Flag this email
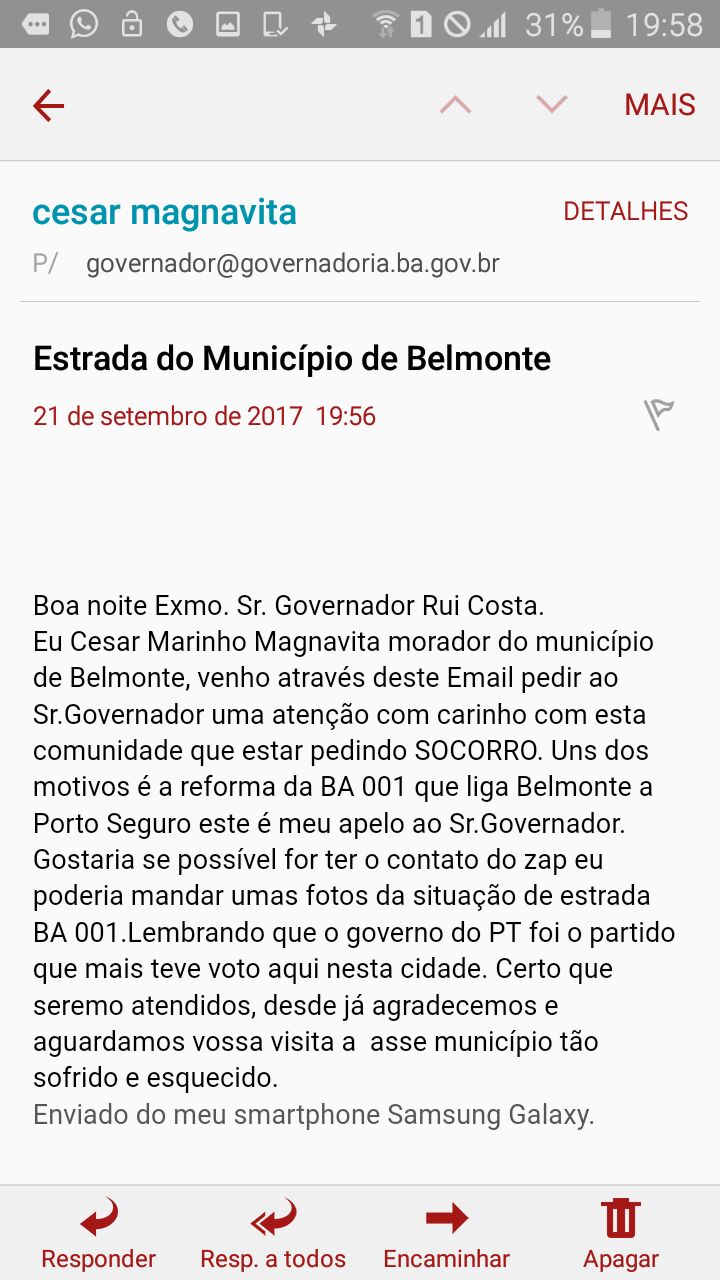 [x=658, y=414]
